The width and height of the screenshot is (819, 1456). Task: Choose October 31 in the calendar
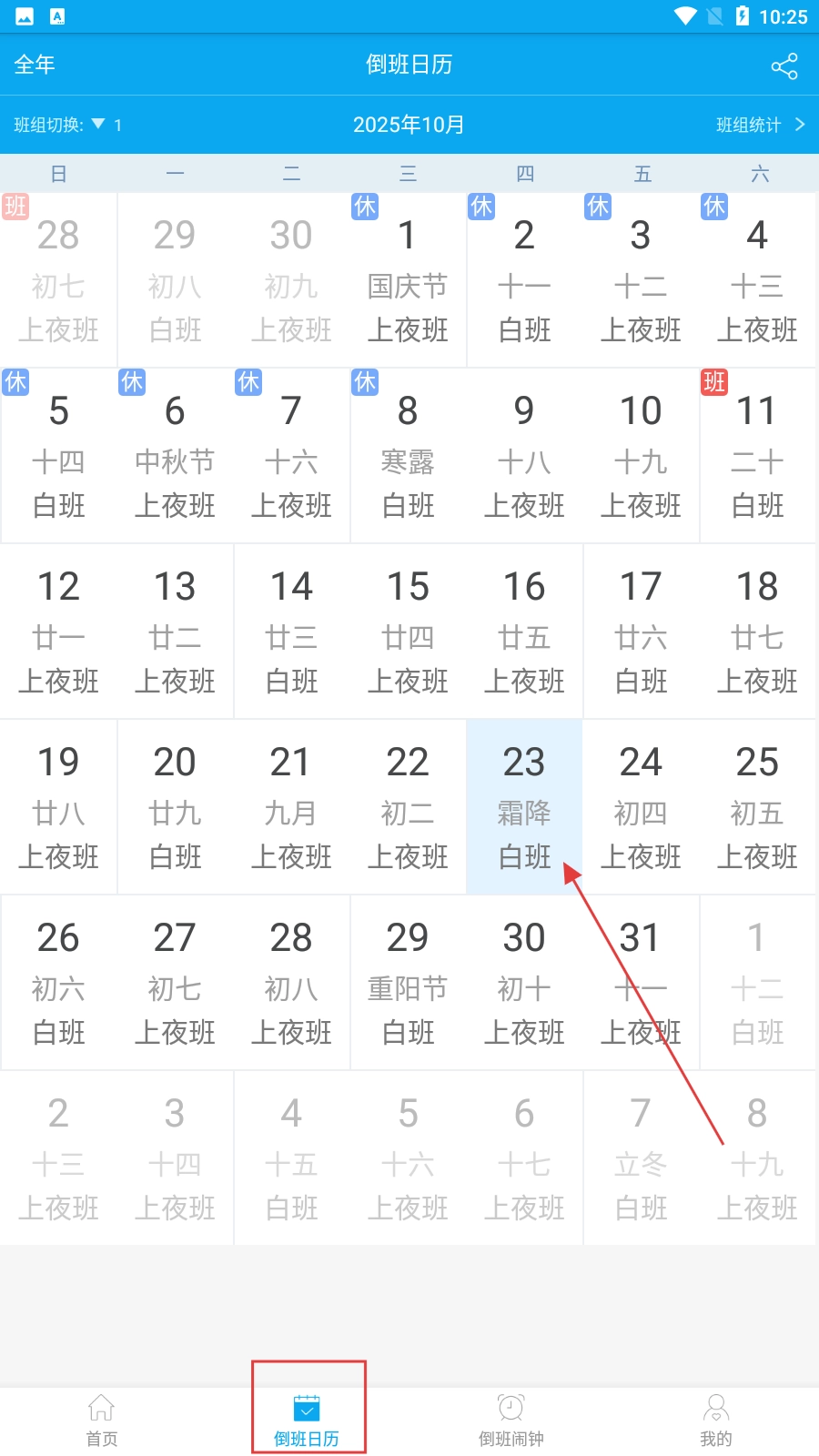click(641, 983)
